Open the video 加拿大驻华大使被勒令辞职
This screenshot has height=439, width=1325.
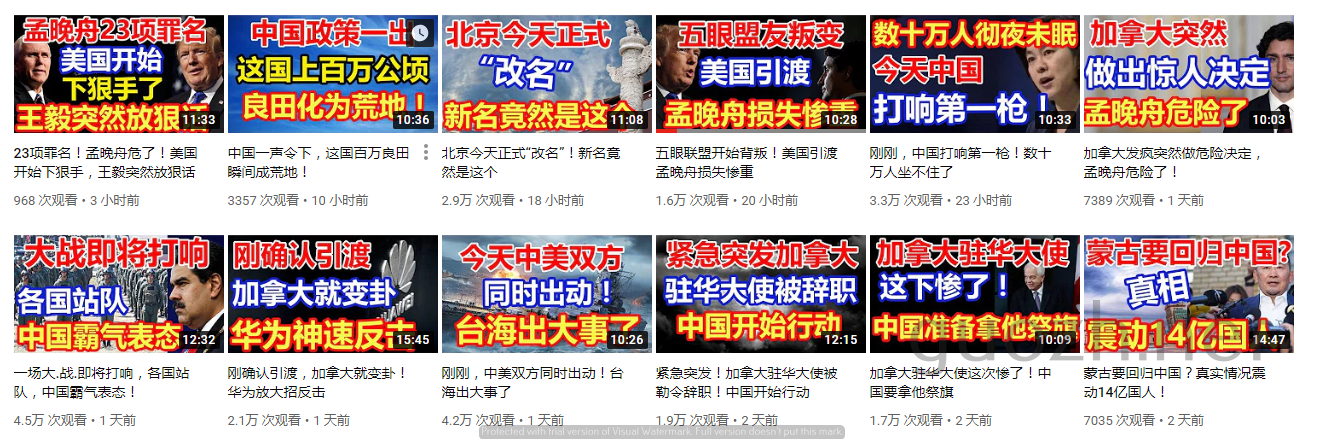click(760, 294)
